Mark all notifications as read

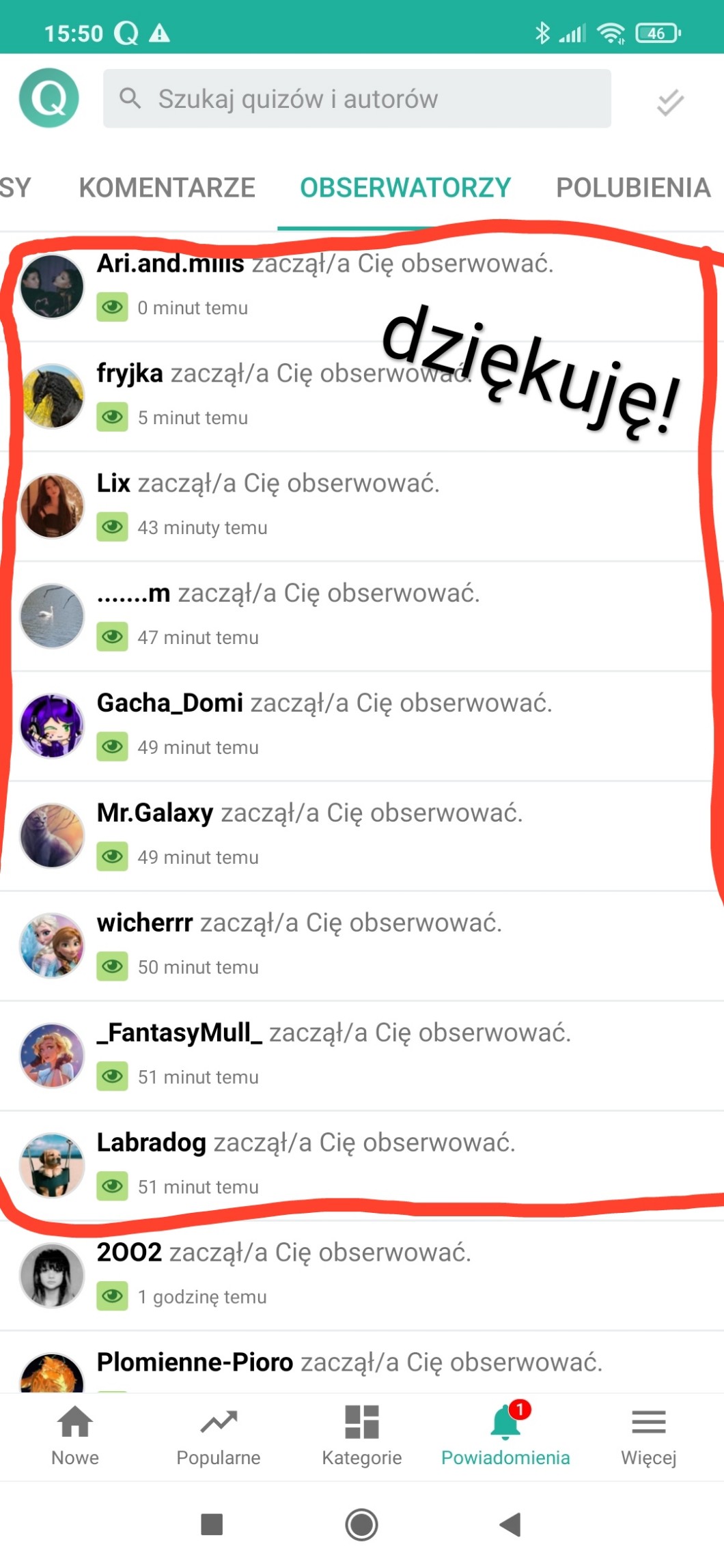tap(670, 102)
